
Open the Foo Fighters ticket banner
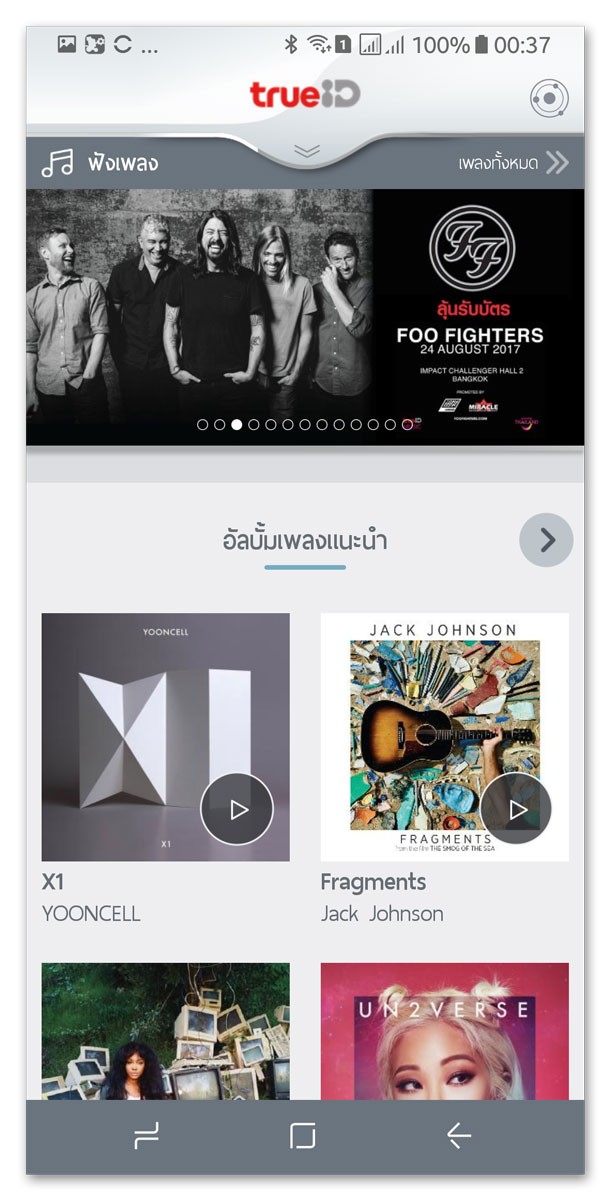coord(305,317)
